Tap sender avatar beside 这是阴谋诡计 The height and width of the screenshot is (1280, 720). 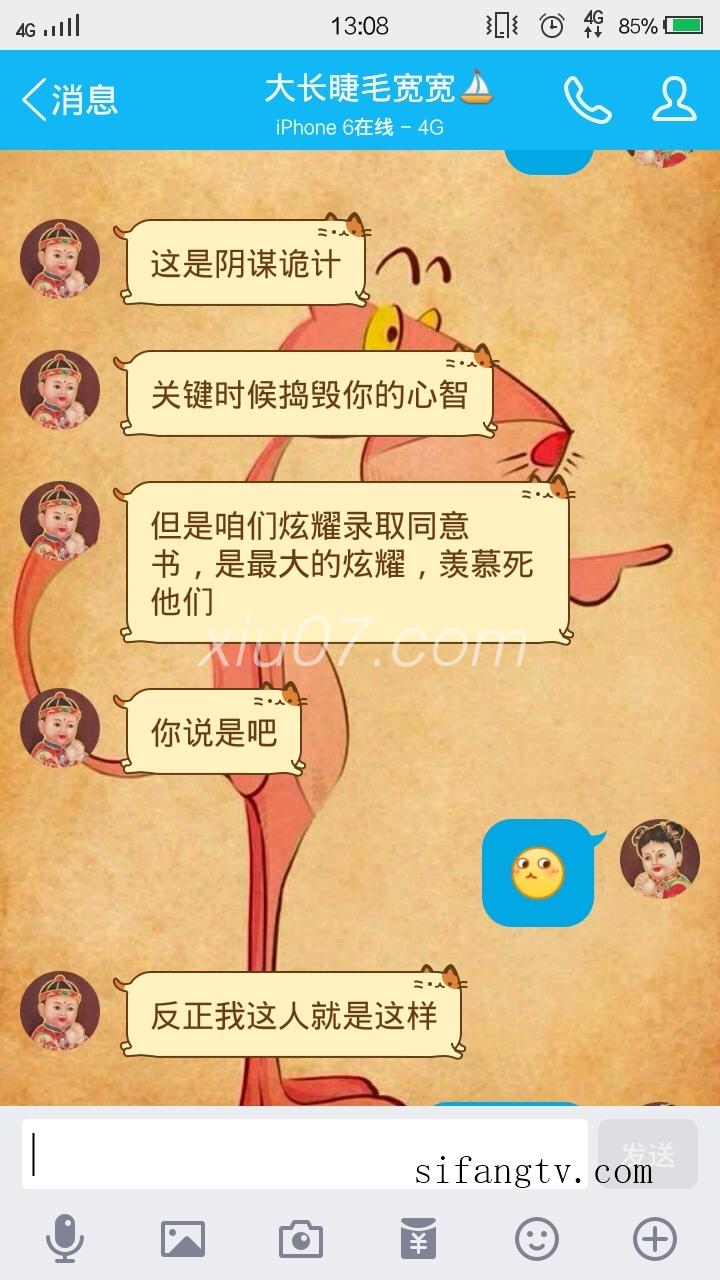click(60, 259)
